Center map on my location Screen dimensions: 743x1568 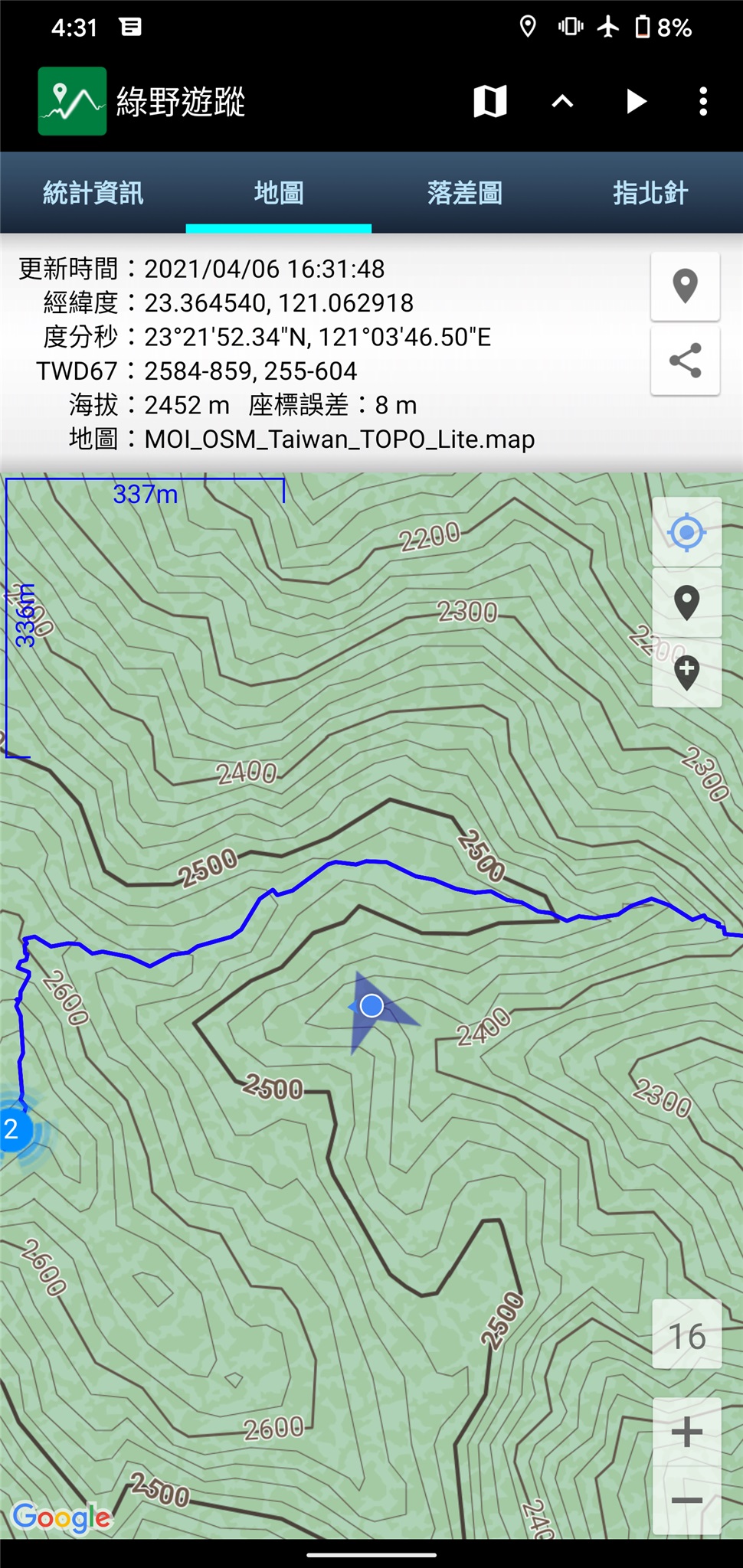[x=687, y=532]
